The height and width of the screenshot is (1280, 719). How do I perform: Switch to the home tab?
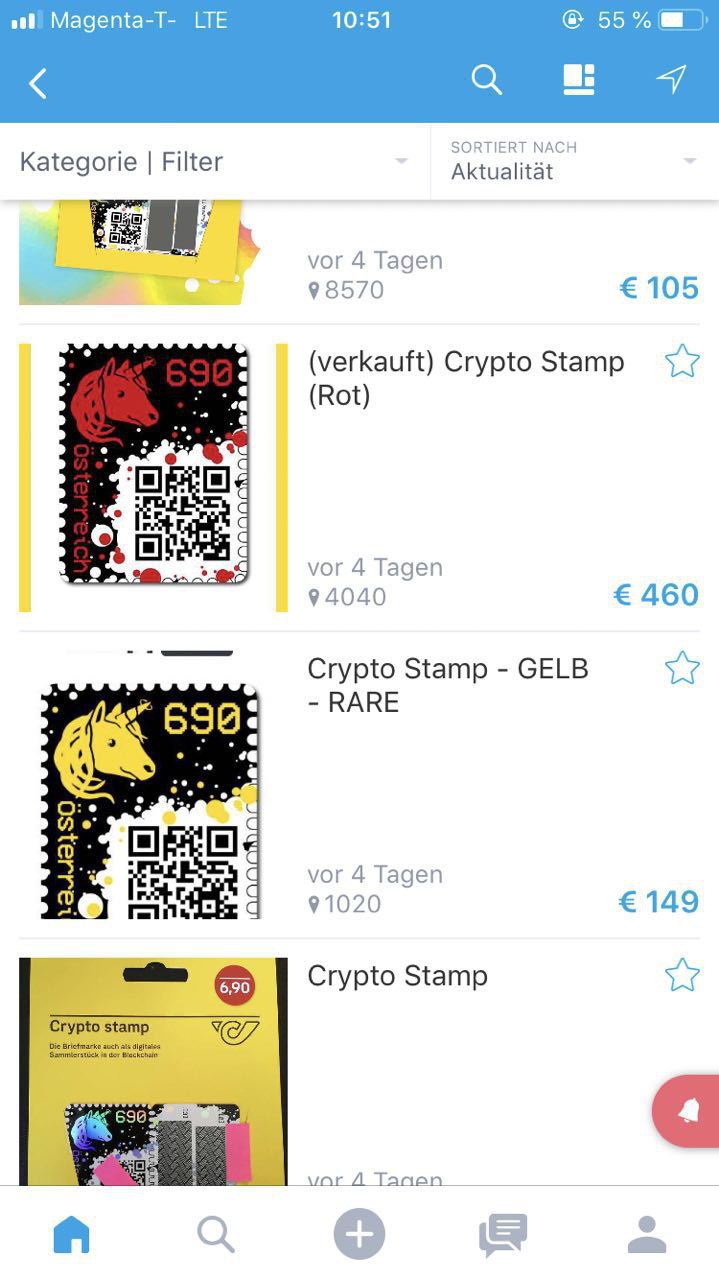[x=71, y=1234]
